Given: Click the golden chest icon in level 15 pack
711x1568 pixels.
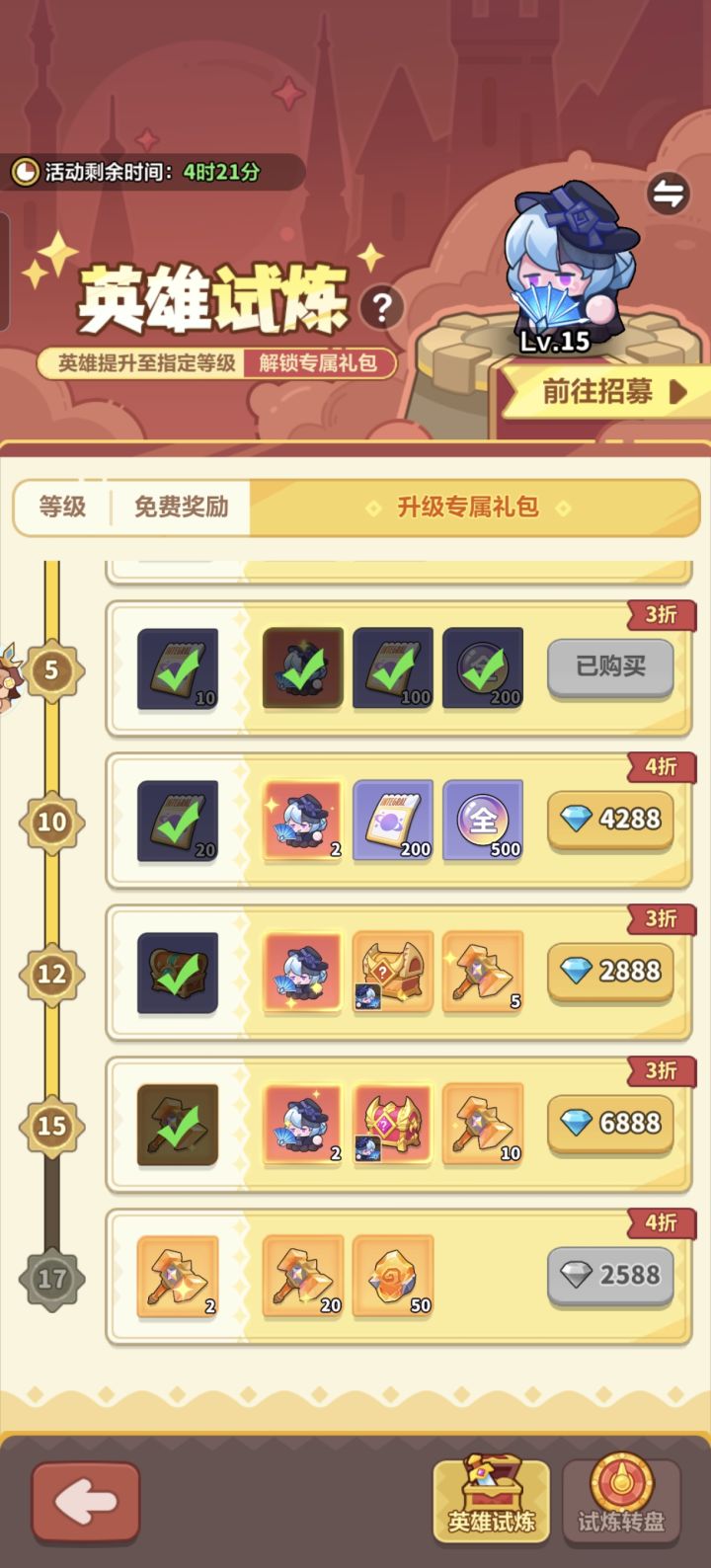Looking at the screenshot, I should click(392, 1123).
